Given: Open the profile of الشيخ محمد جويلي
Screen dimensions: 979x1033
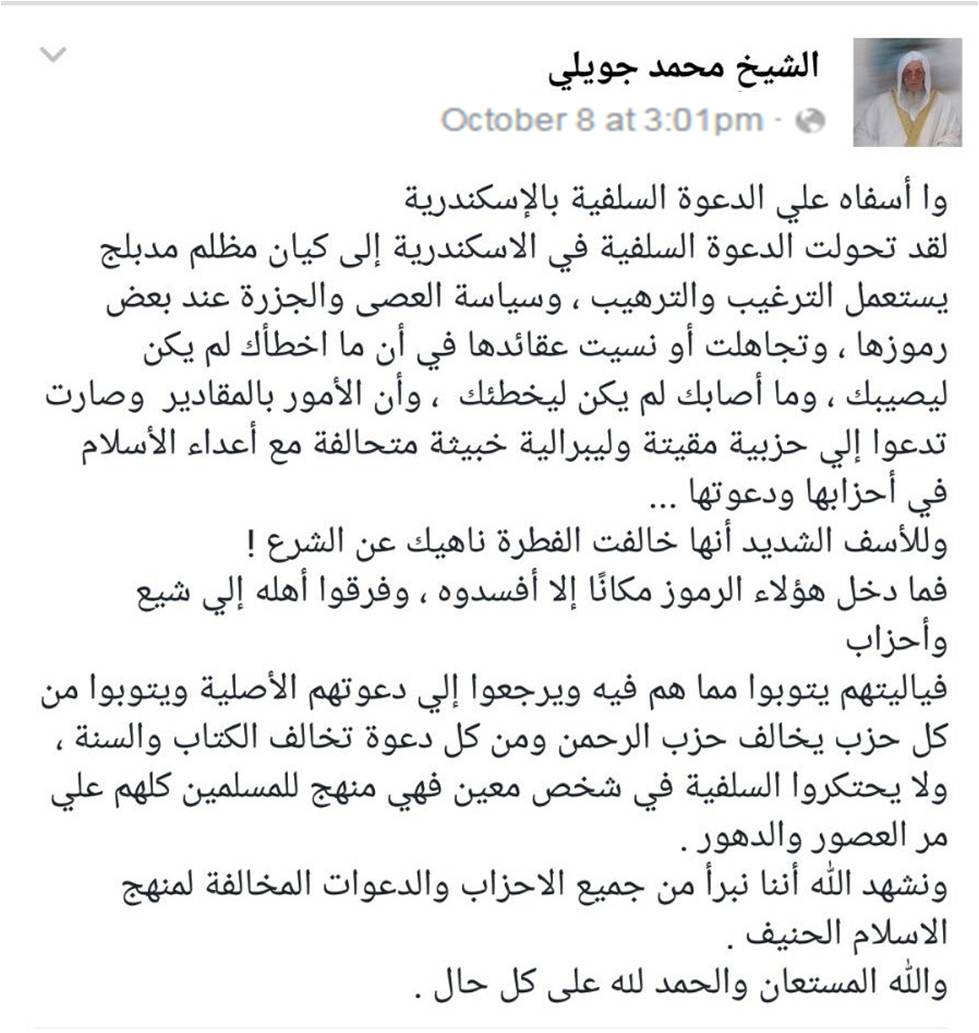Looking at the screenshot, I should pyautogui.click(x=683, y=67).
